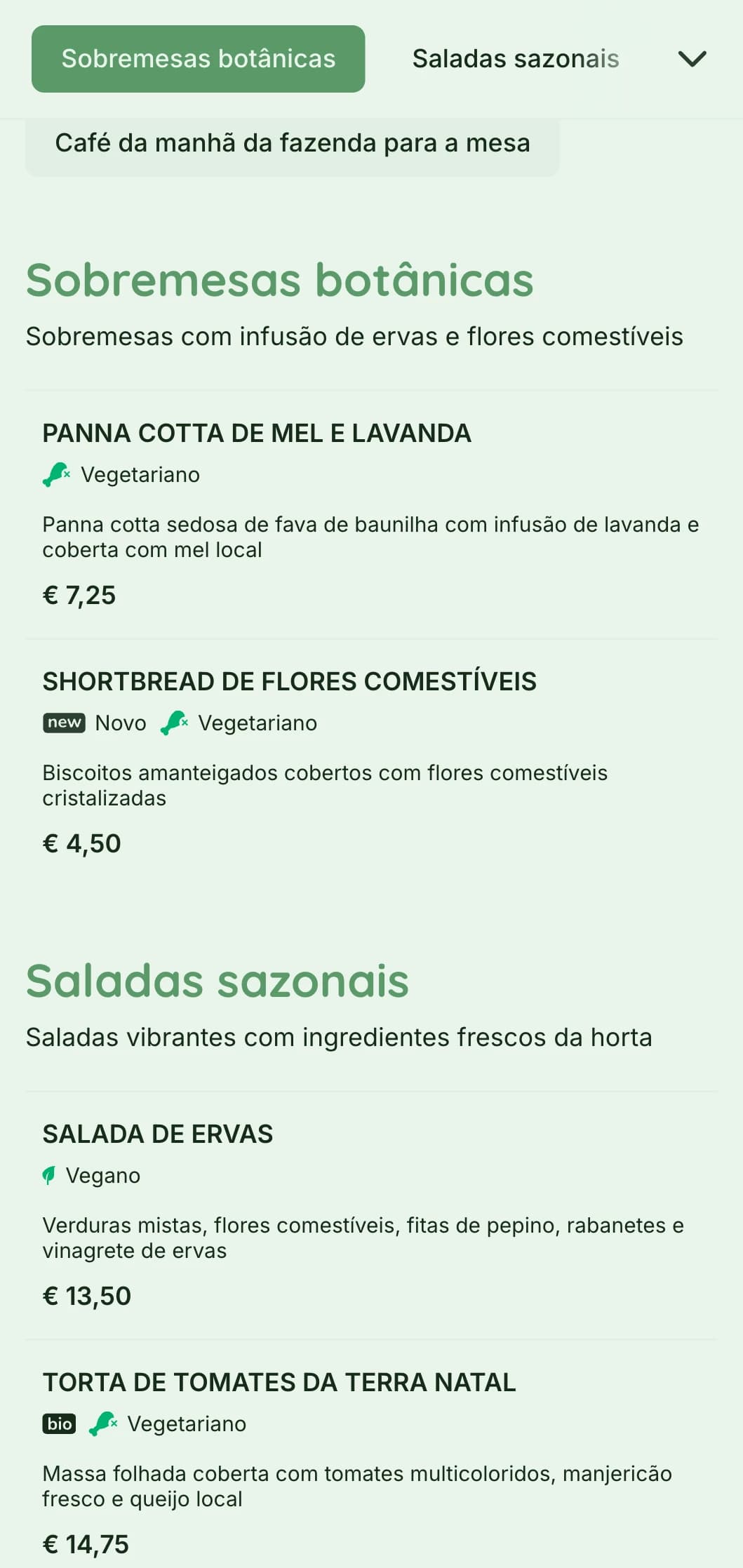Open the Salada de Ervas dish
This screenshot has width=743, height=1568.
coord(158,1134)
